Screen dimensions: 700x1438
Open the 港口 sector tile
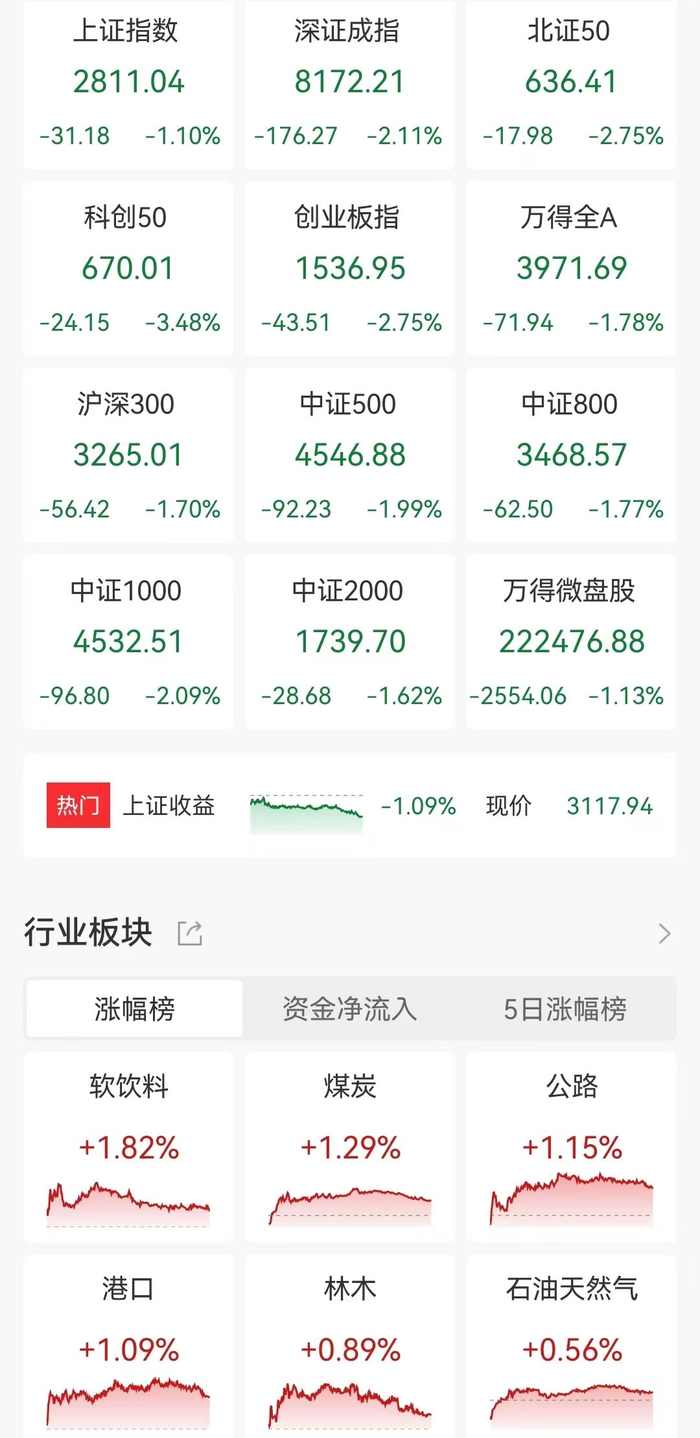tap(128, 1348)
